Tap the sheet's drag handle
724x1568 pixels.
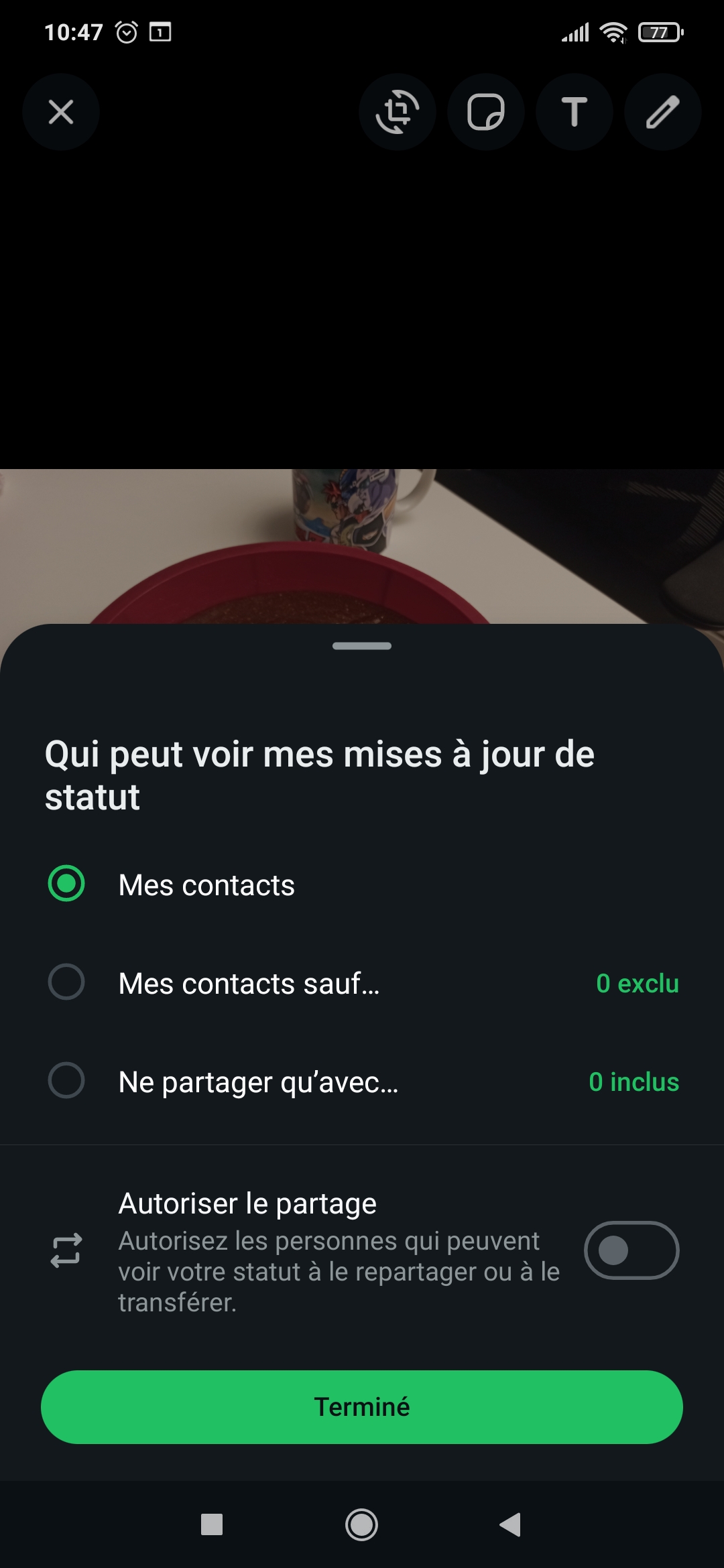click(362, 646)
